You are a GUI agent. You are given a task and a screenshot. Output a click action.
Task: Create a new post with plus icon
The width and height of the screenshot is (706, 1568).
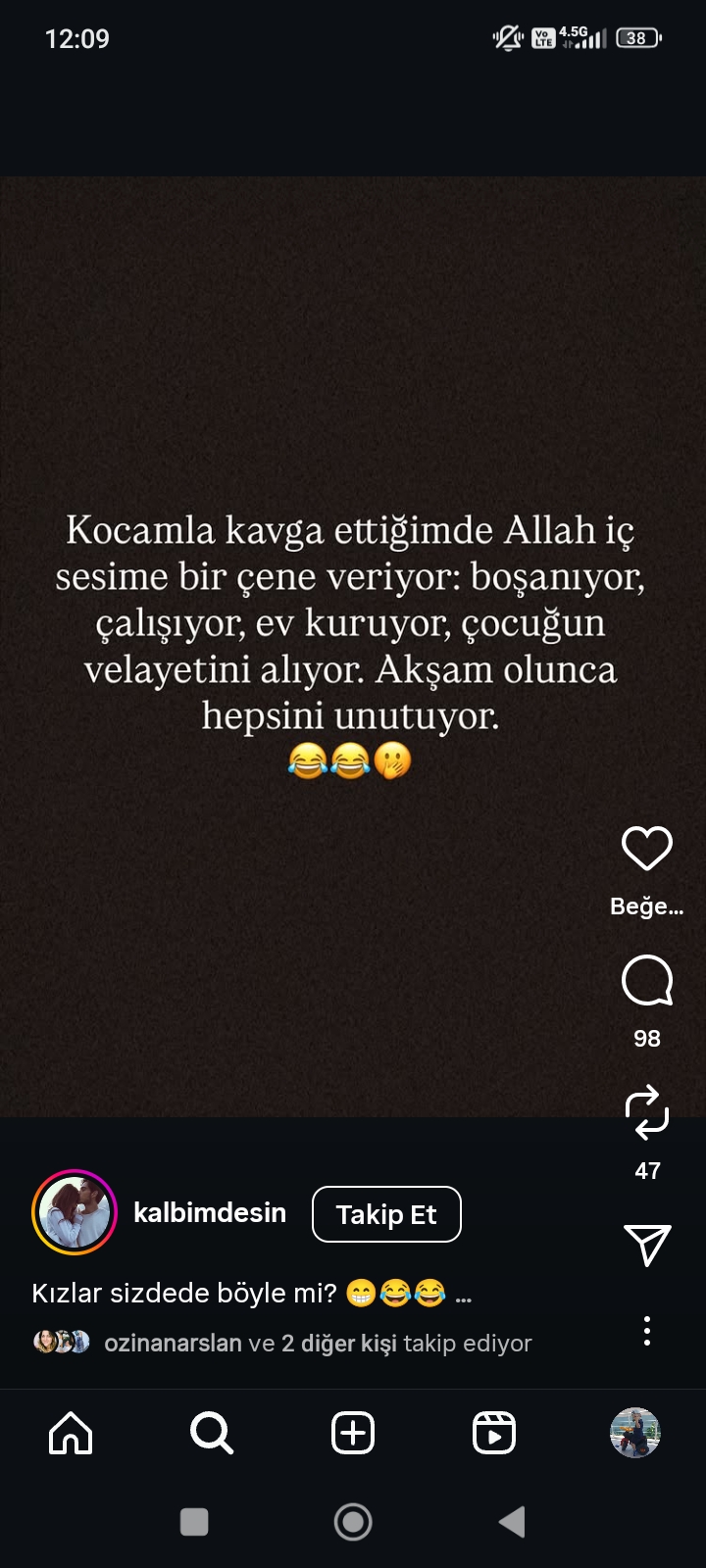[353, 1434]
